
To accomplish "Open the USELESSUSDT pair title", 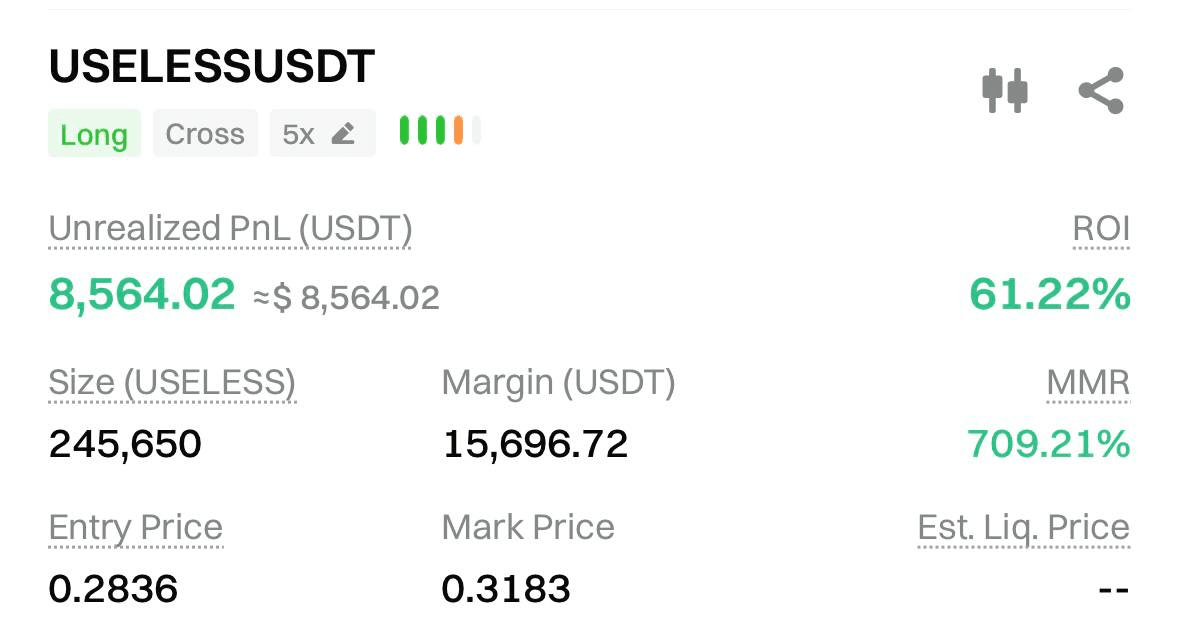I will 212,67.
